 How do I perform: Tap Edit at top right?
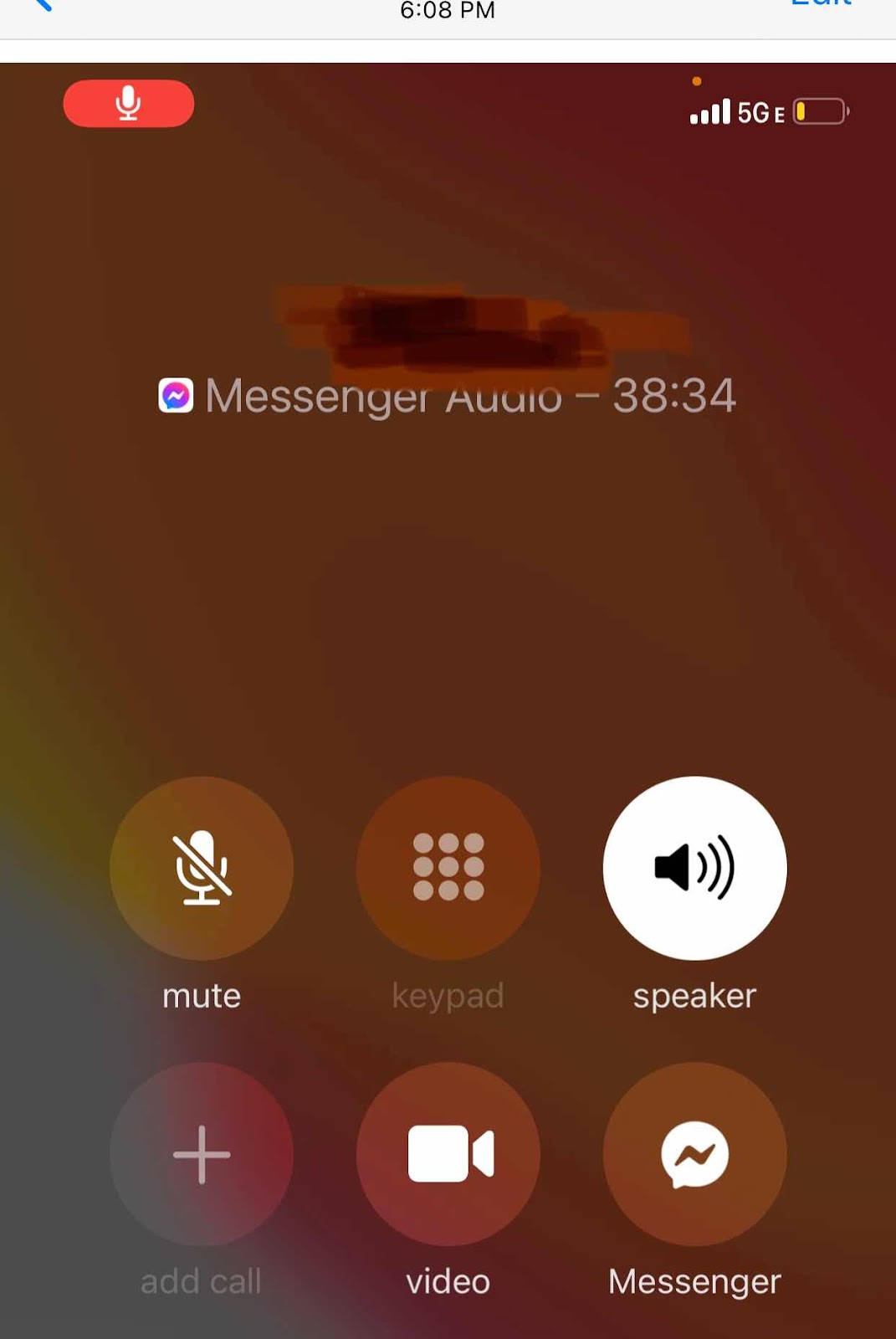[821, 4]
